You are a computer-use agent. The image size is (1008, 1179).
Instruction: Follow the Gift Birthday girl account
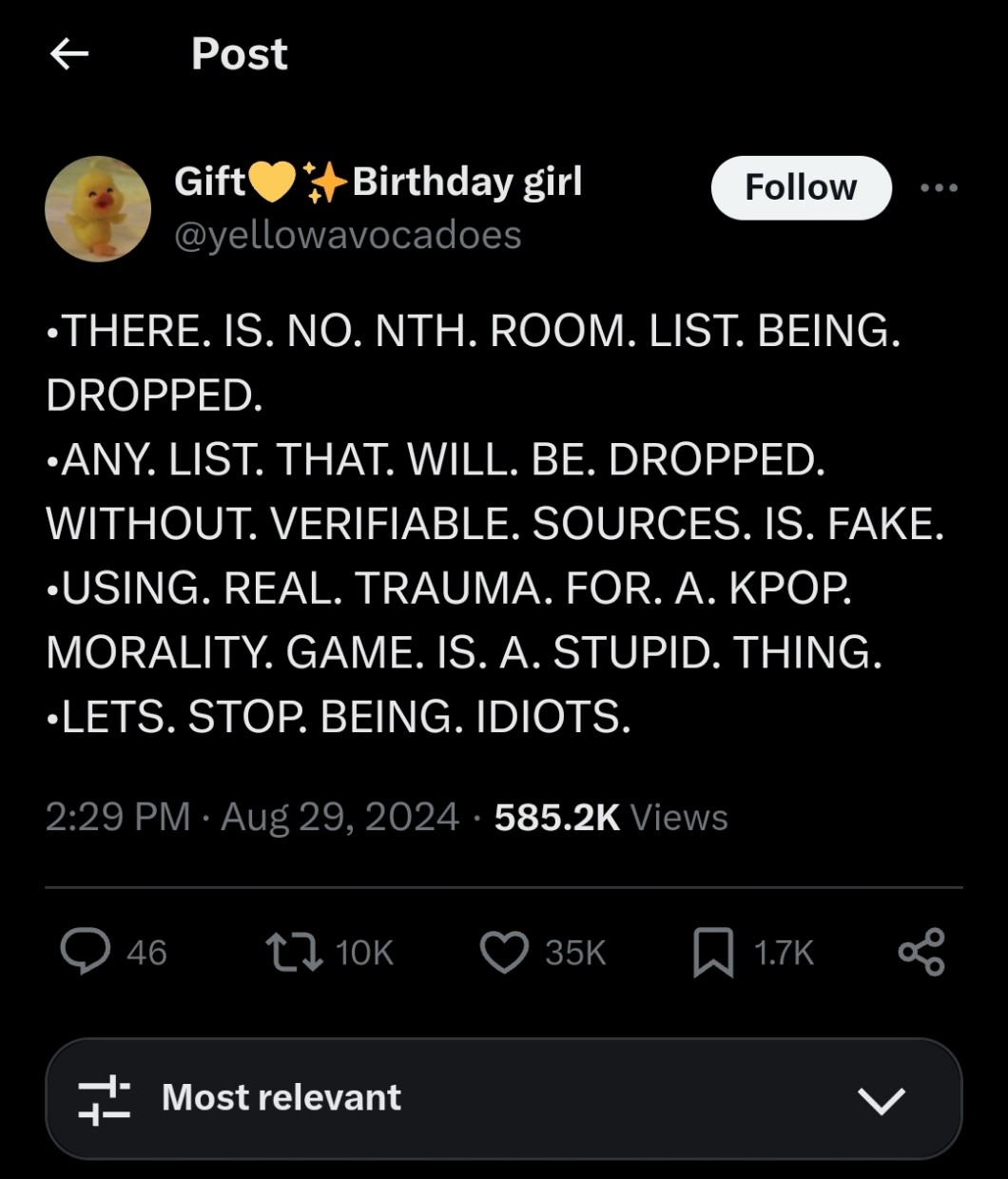click(801, 187)
